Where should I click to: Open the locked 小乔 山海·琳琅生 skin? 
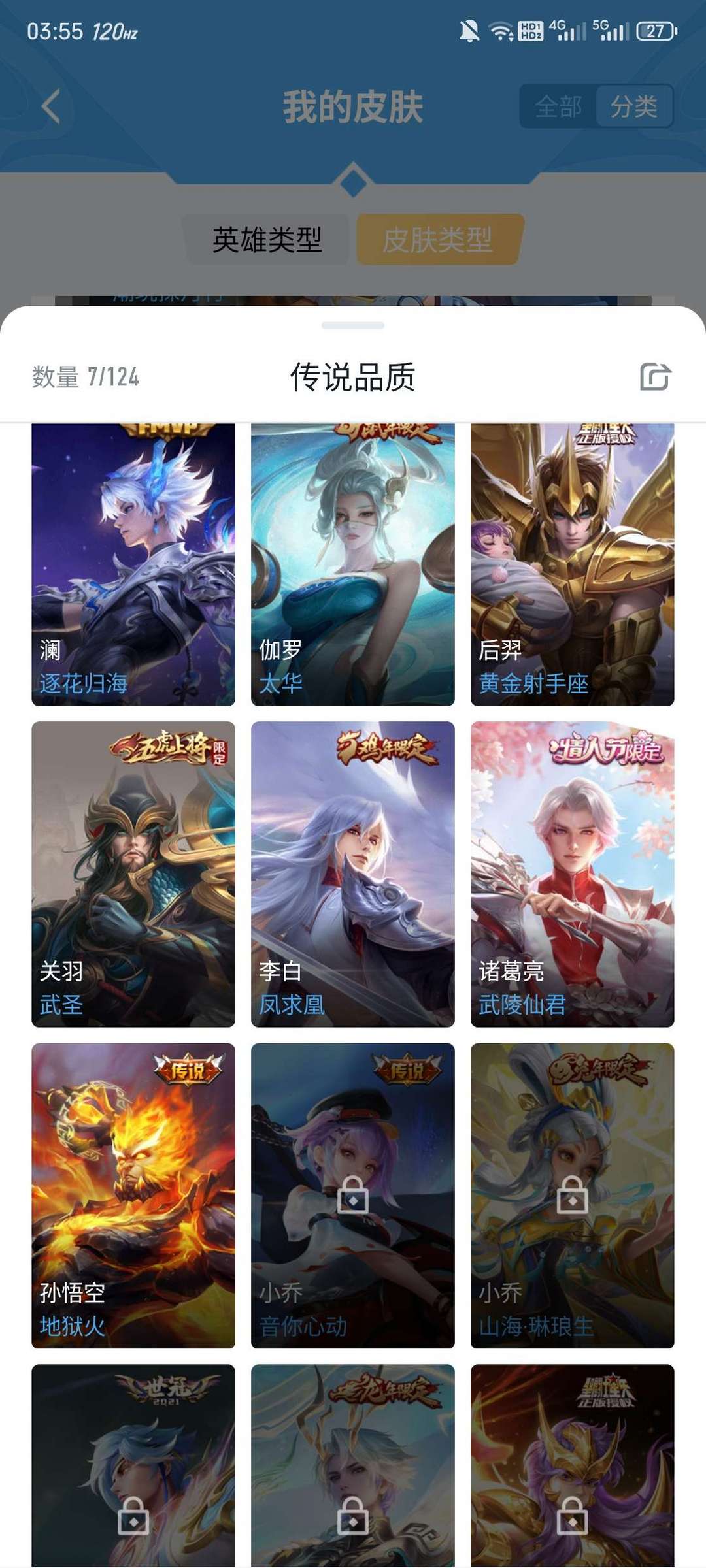[572, 1196]
